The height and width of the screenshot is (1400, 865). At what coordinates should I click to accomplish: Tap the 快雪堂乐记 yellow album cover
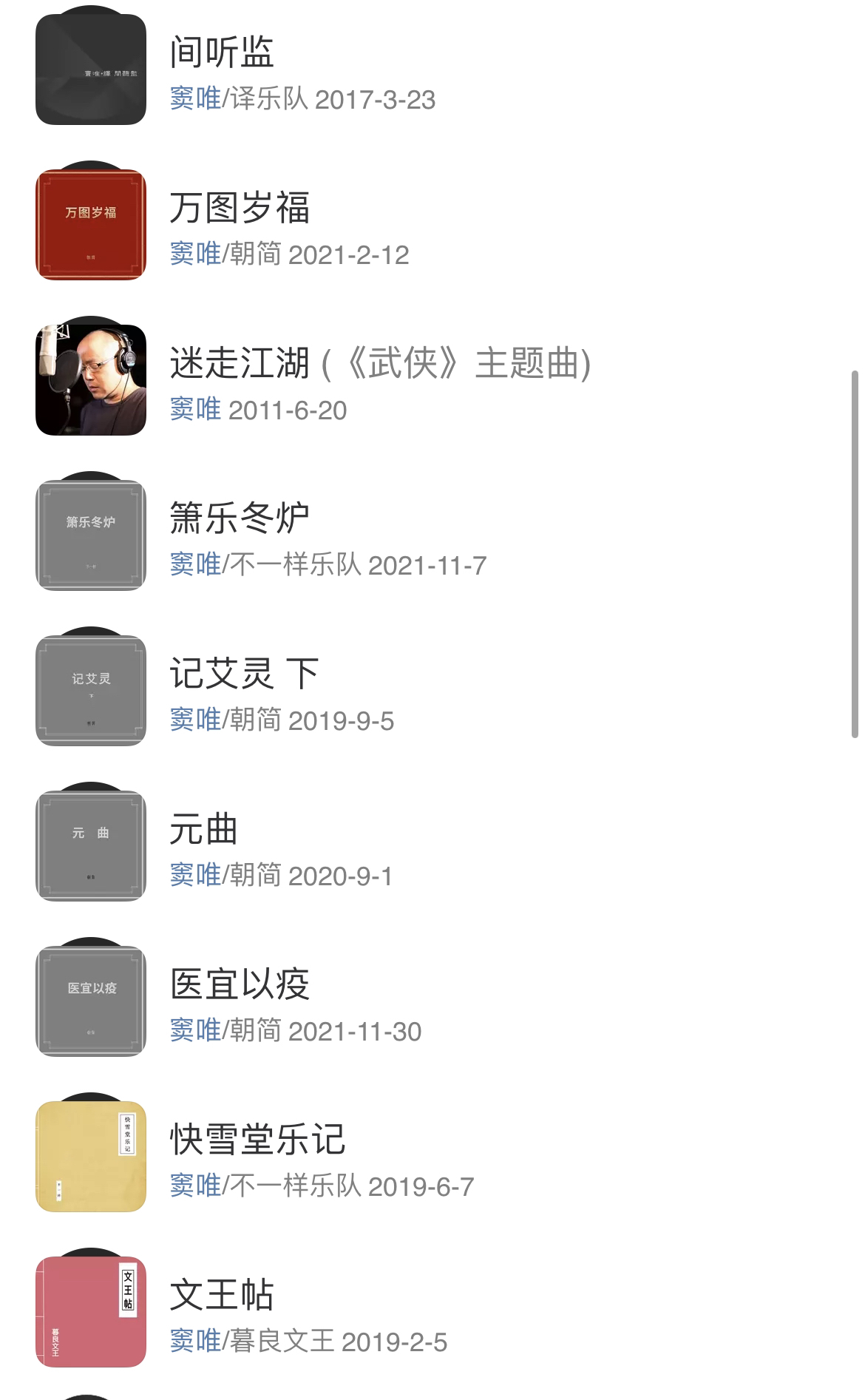(91, 1156)
